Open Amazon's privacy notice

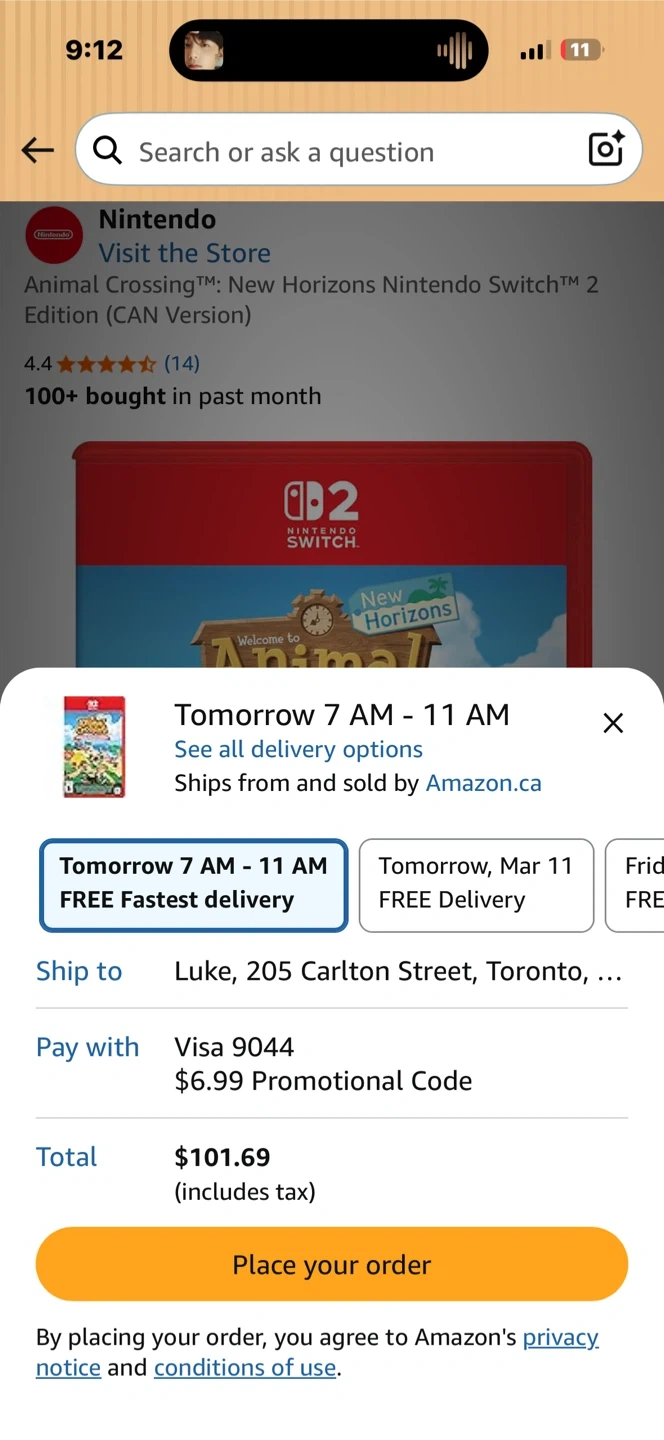317,1352
